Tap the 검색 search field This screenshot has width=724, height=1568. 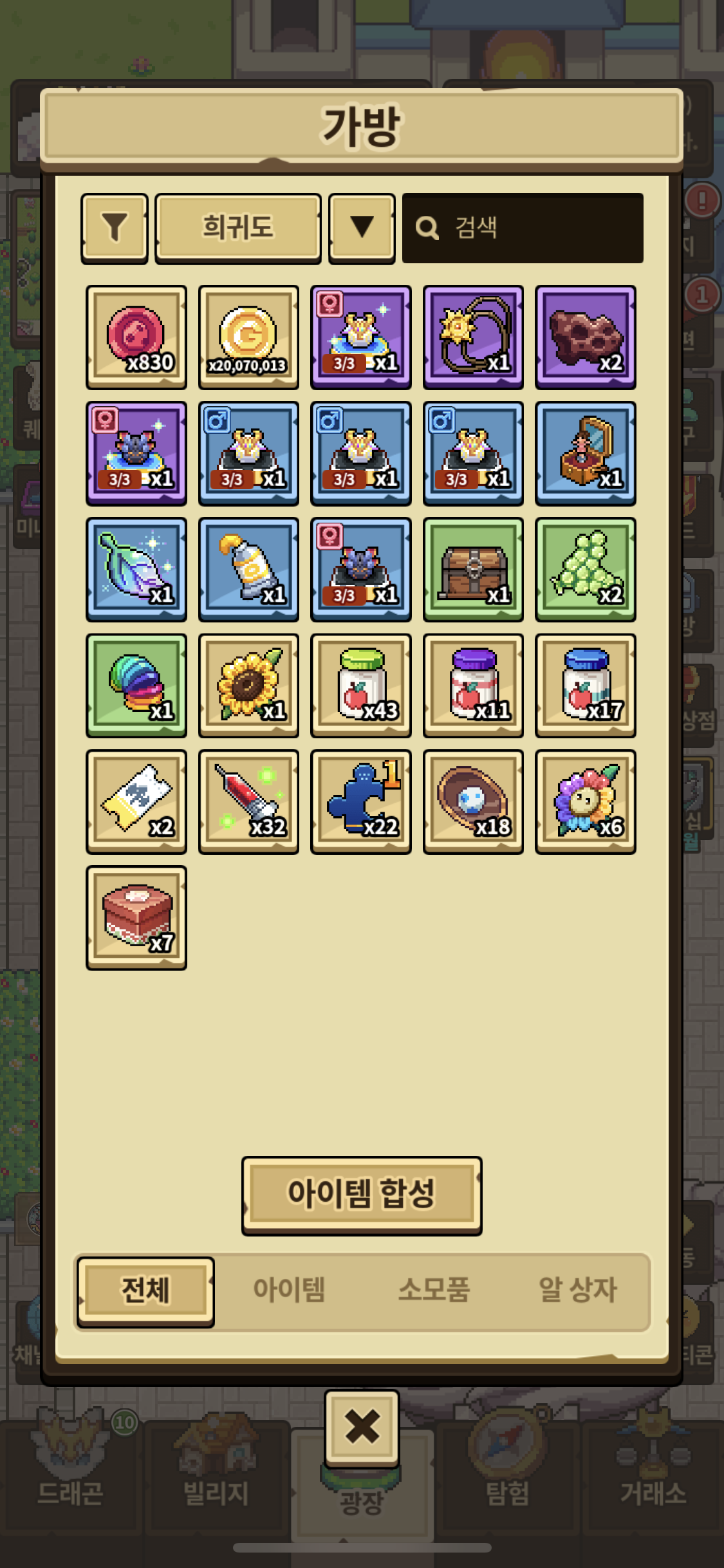tap(523, 228)
